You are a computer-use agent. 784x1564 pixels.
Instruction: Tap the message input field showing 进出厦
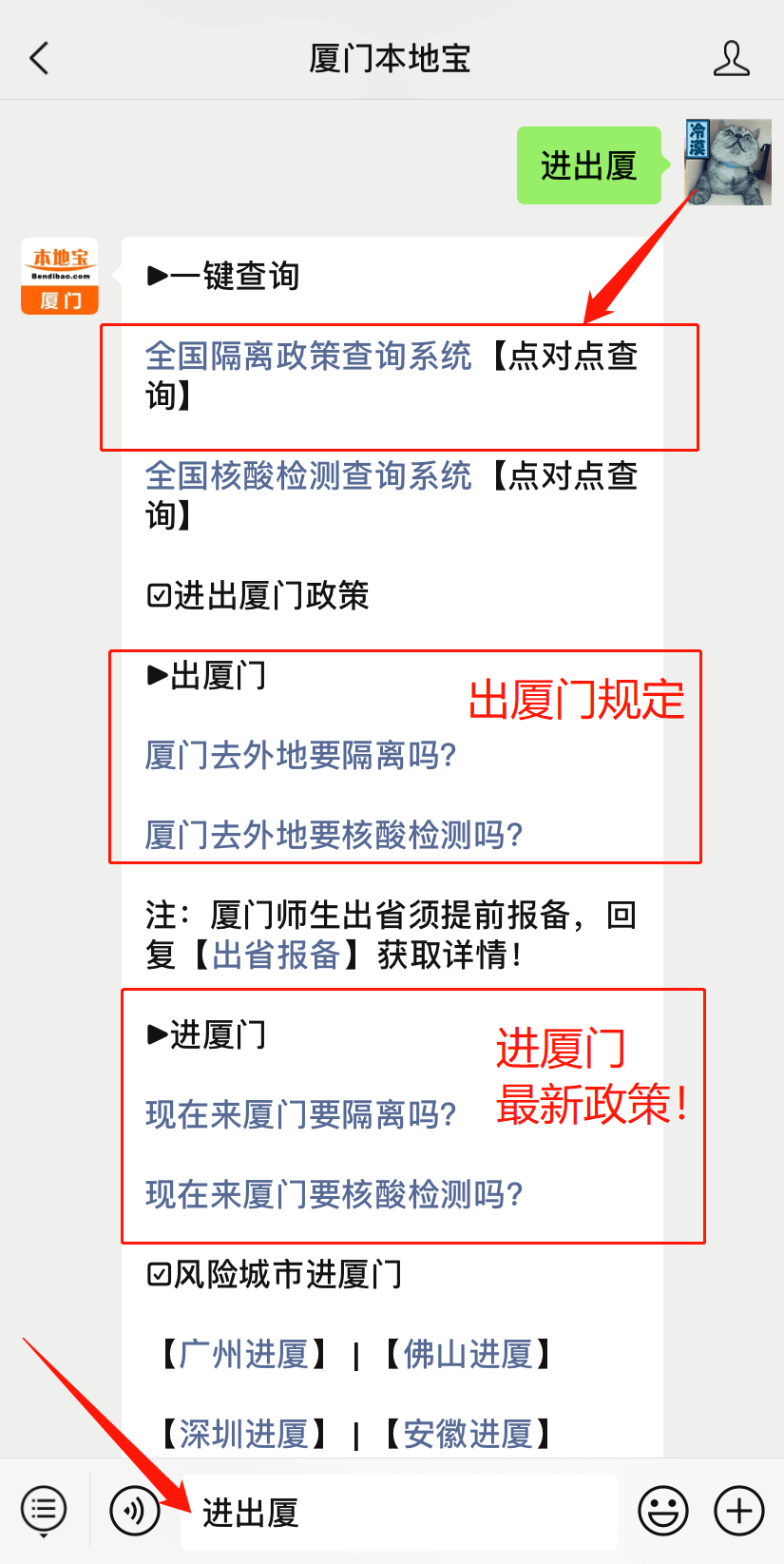399,1512
